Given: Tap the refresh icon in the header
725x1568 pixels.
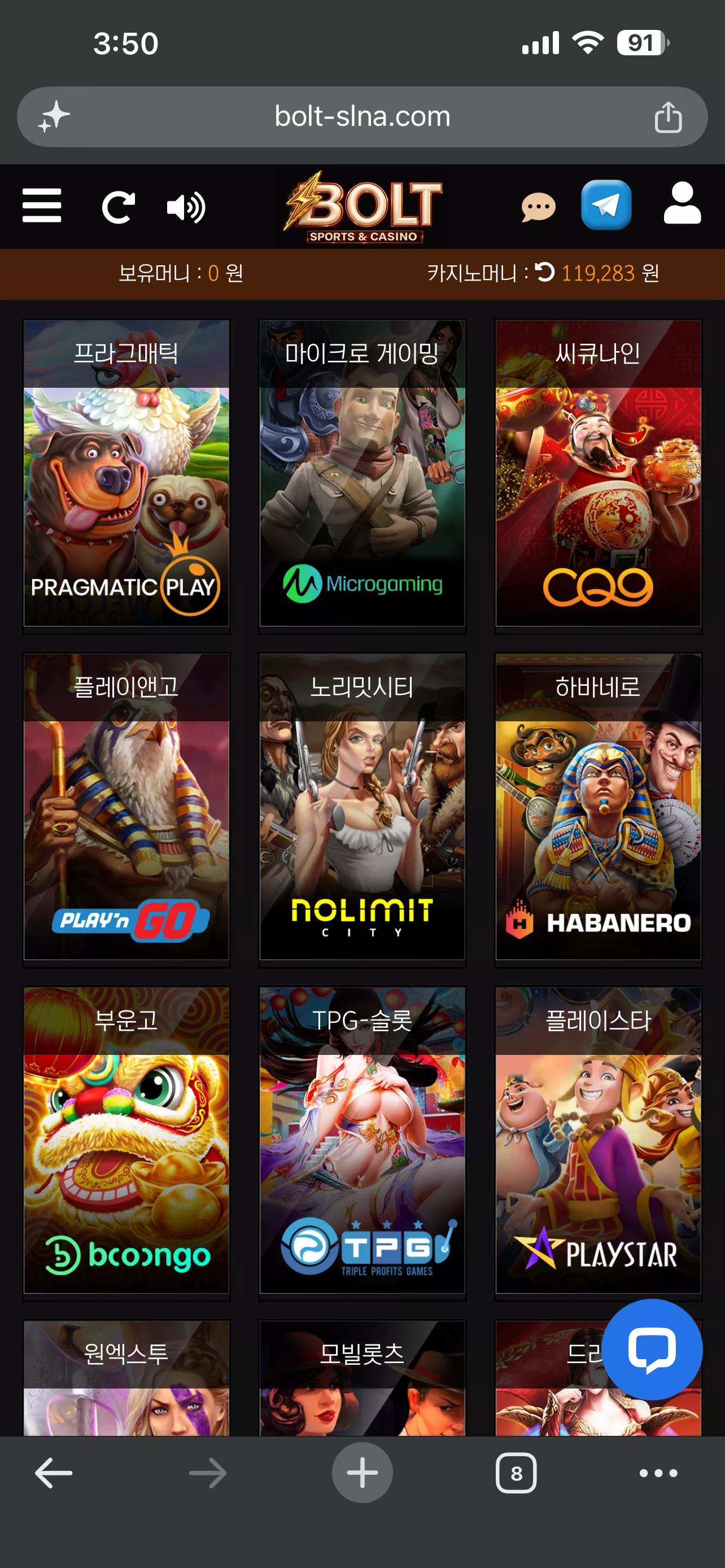Looking at the screenshot, I should (x=118, y=207).
